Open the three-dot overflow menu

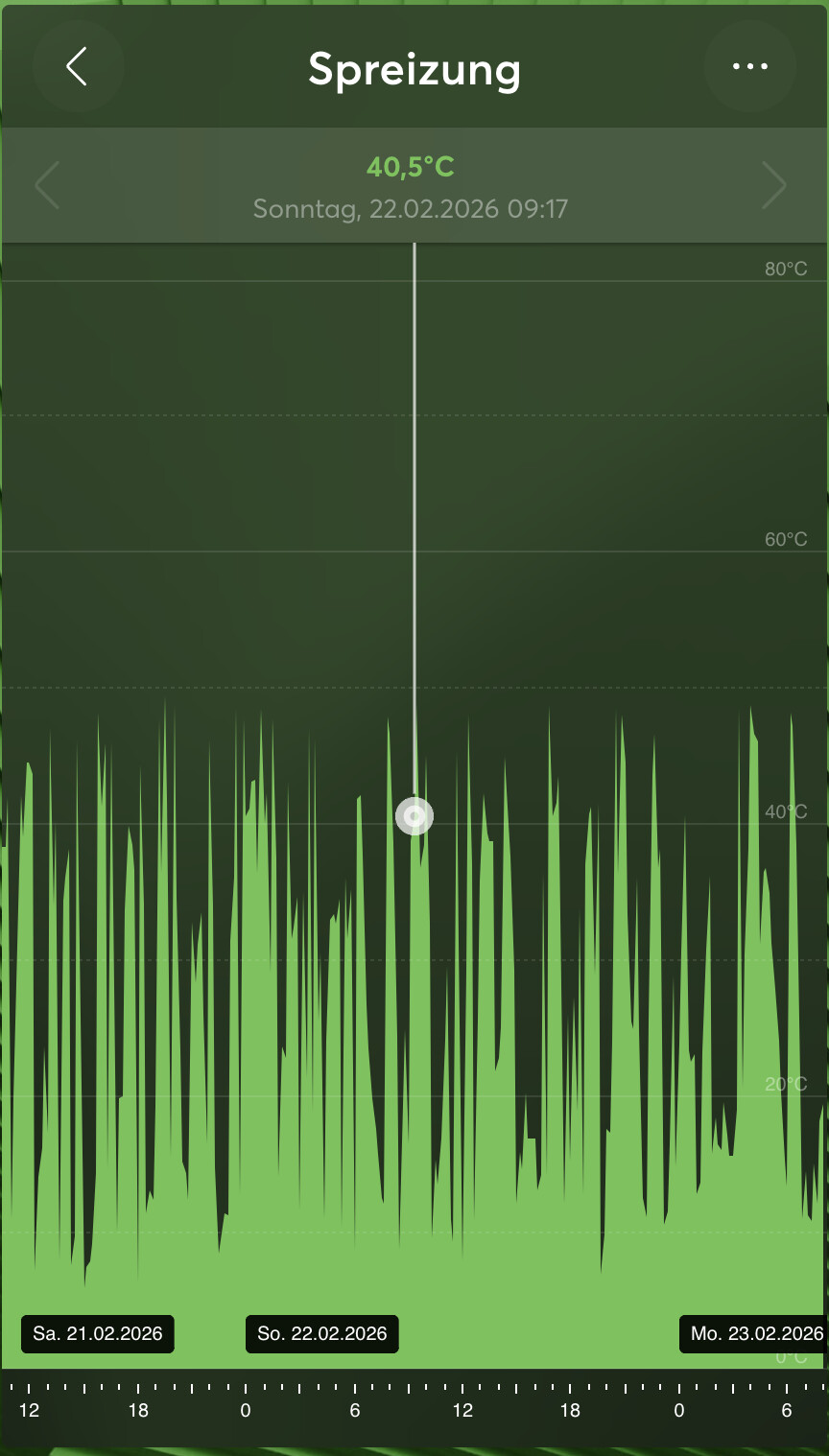[749, 67]
